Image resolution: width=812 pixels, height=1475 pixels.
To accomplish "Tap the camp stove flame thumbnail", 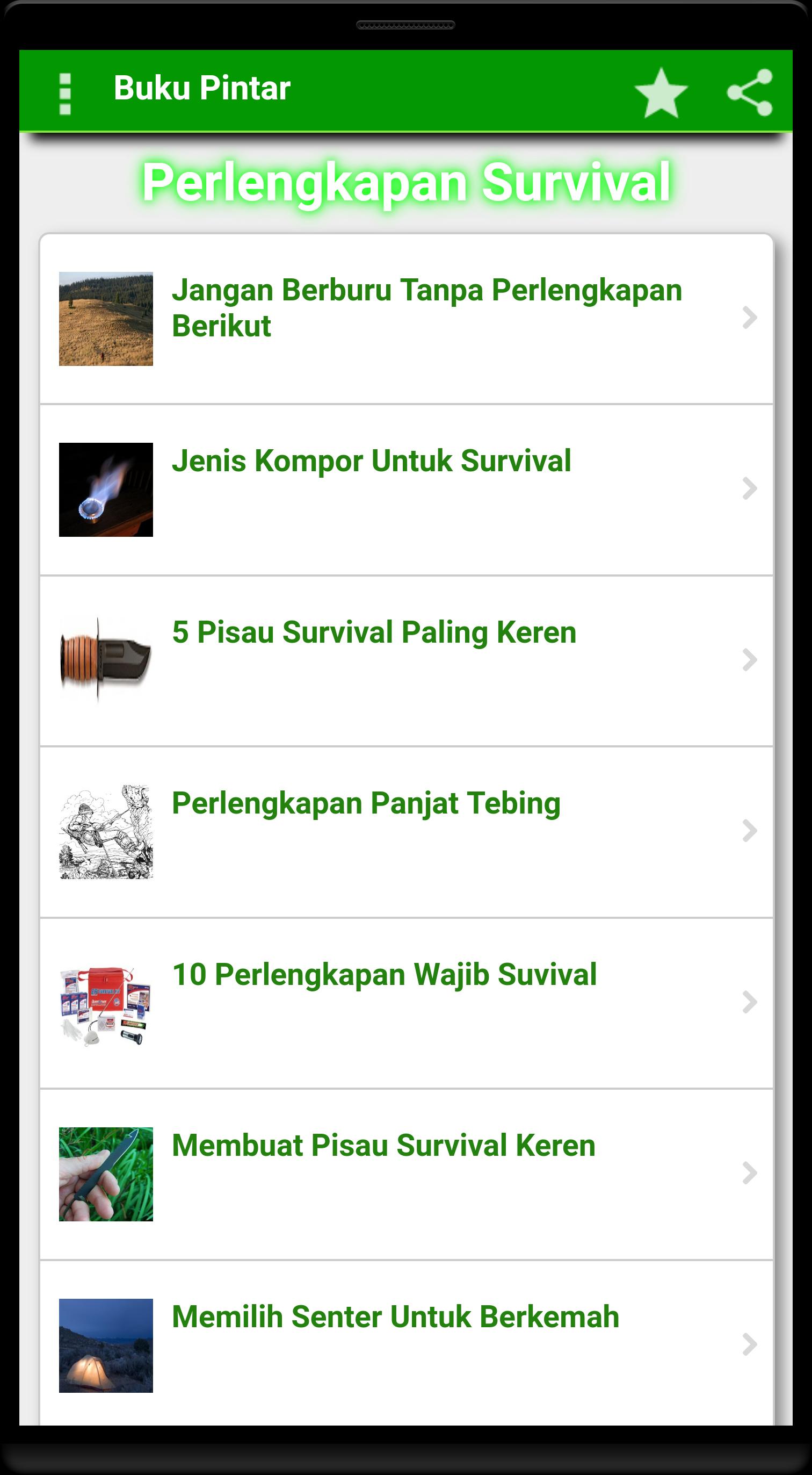I will [x=106, y=490].
